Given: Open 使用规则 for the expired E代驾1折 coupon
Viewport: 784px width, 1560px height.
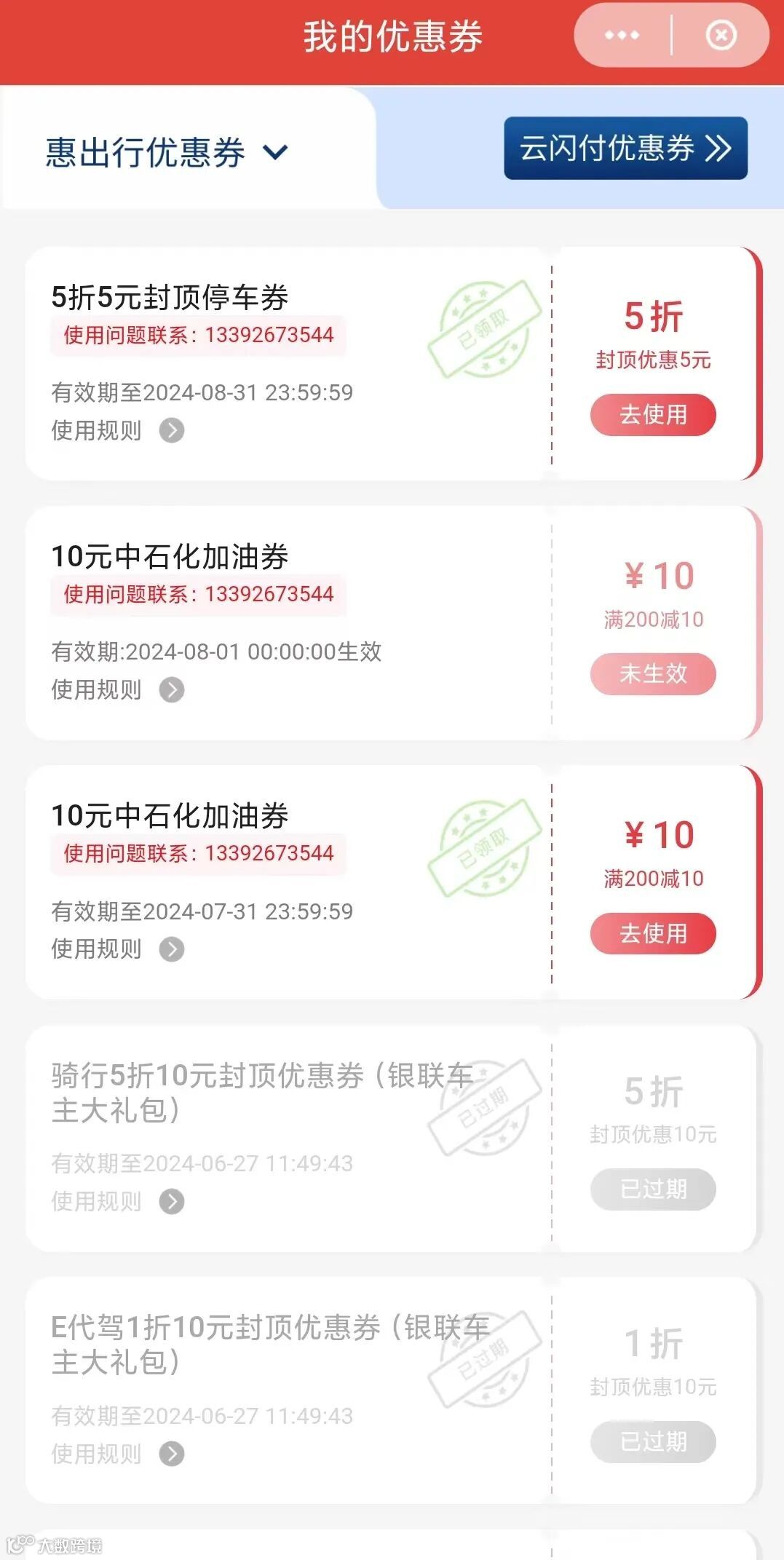Looking at the screenshot, I should (x=118, y=1454).
